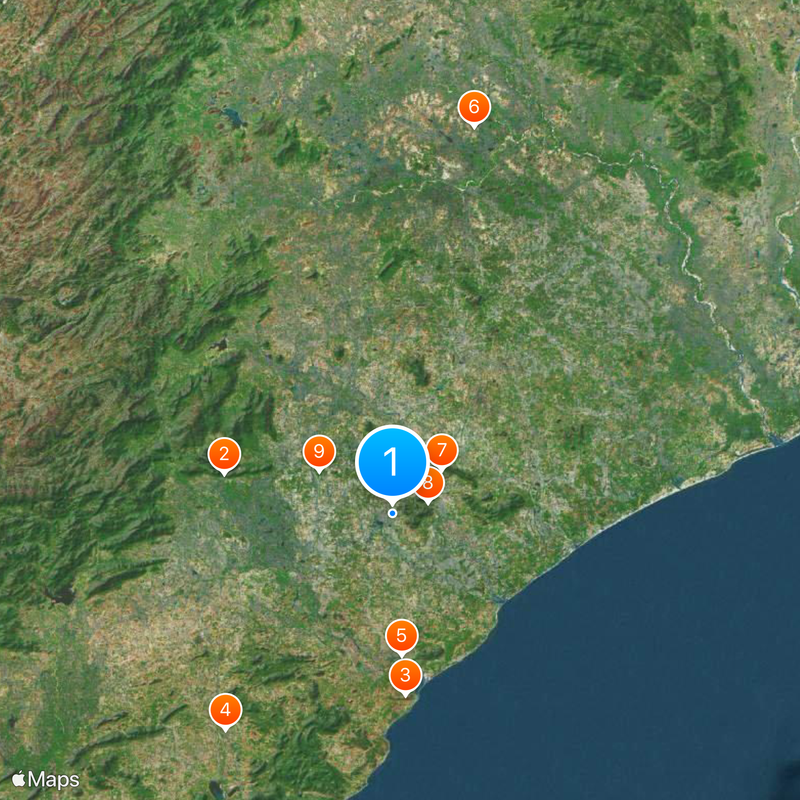Select map marker 4
800x800 pixels.
pos(225,710)
